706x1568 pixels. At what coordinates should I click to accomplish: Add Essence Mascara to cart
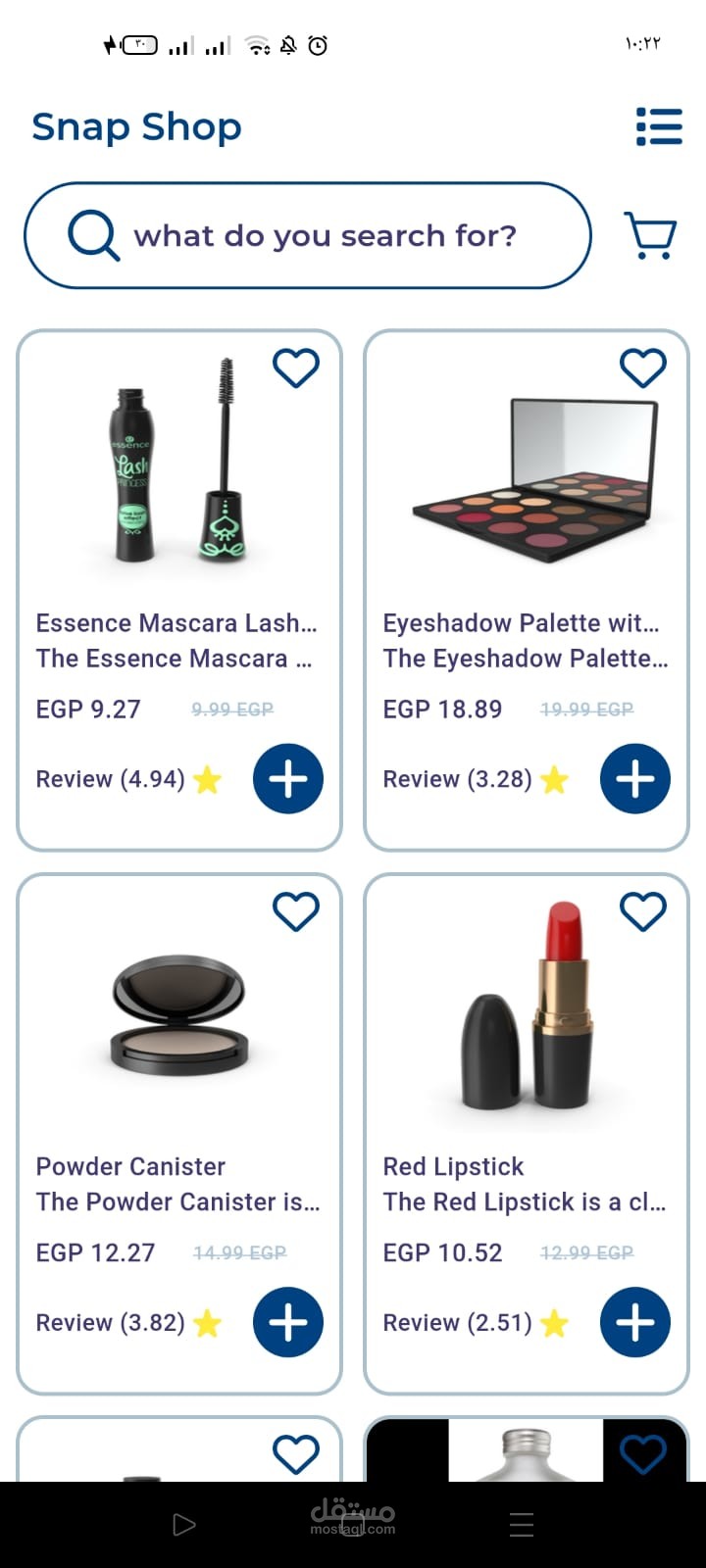pyautogui.click(x=287, y=779)
